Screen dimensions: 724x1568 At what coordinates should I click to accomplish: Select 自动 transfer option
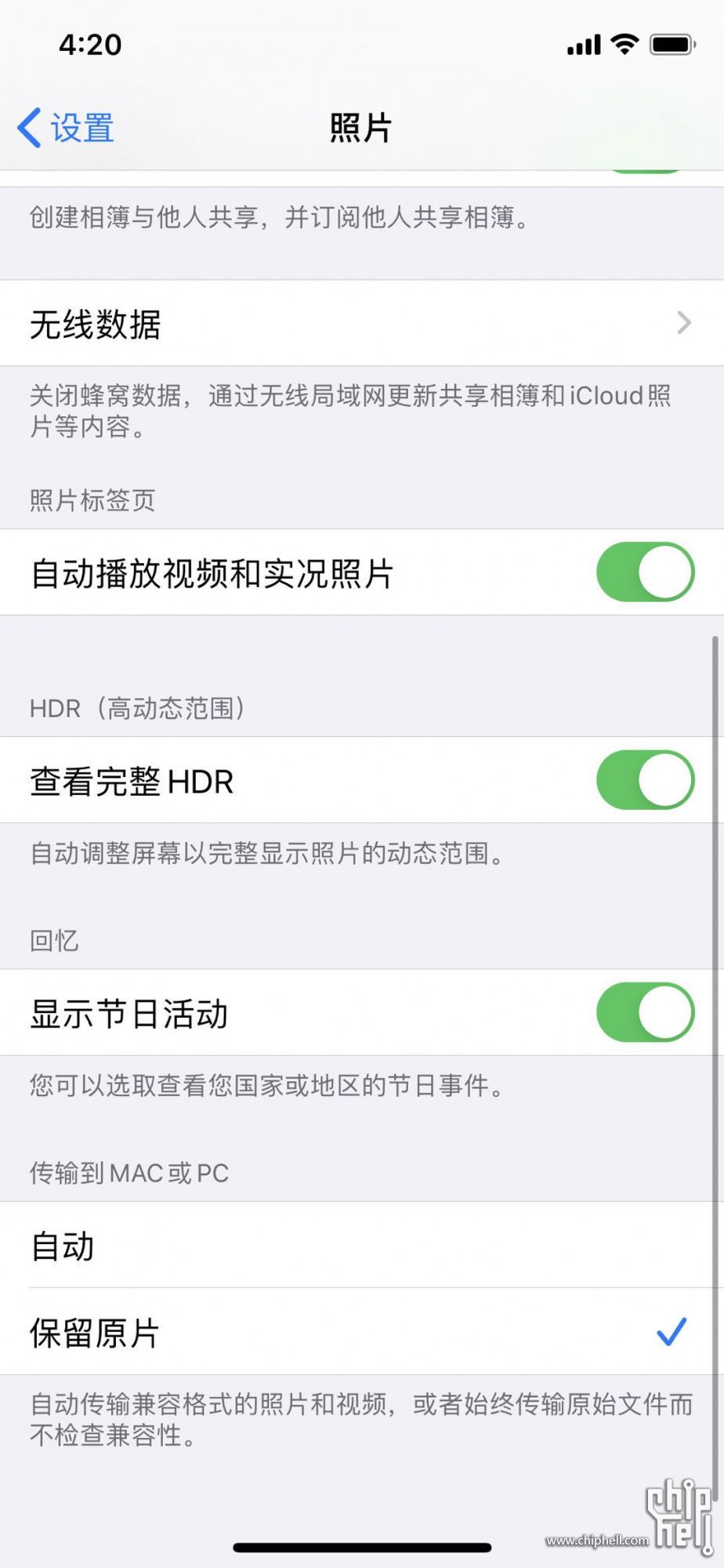(x=362, y=1245)
